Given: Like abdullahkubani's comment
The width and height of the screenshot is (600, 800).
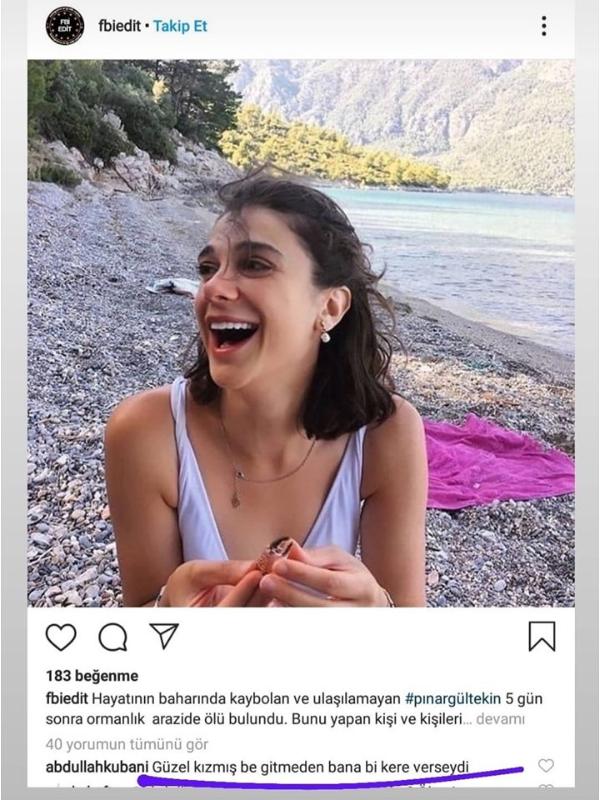Looking at the screenshot, I should (546, 766).
